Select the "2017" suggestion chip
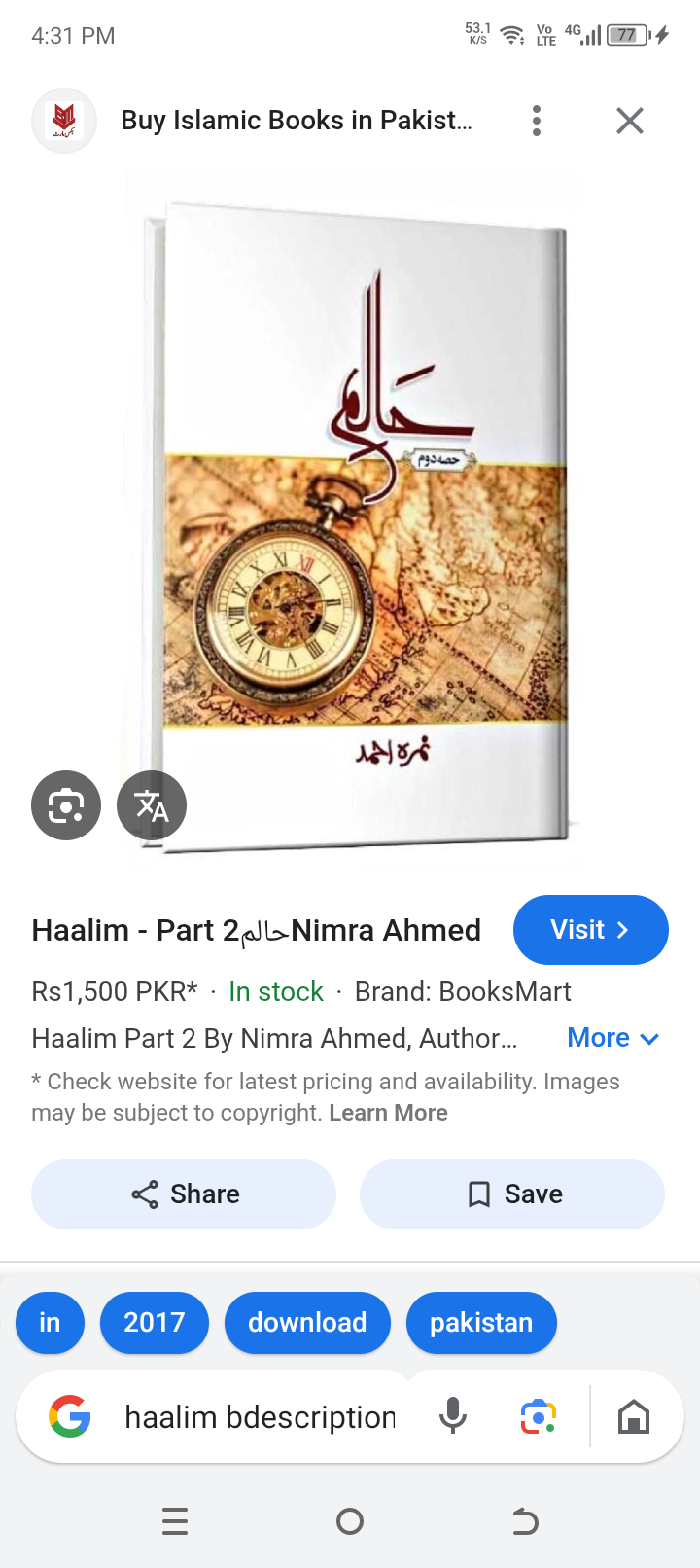This screenshot has width=700, height=1568. click(154, 1323)
